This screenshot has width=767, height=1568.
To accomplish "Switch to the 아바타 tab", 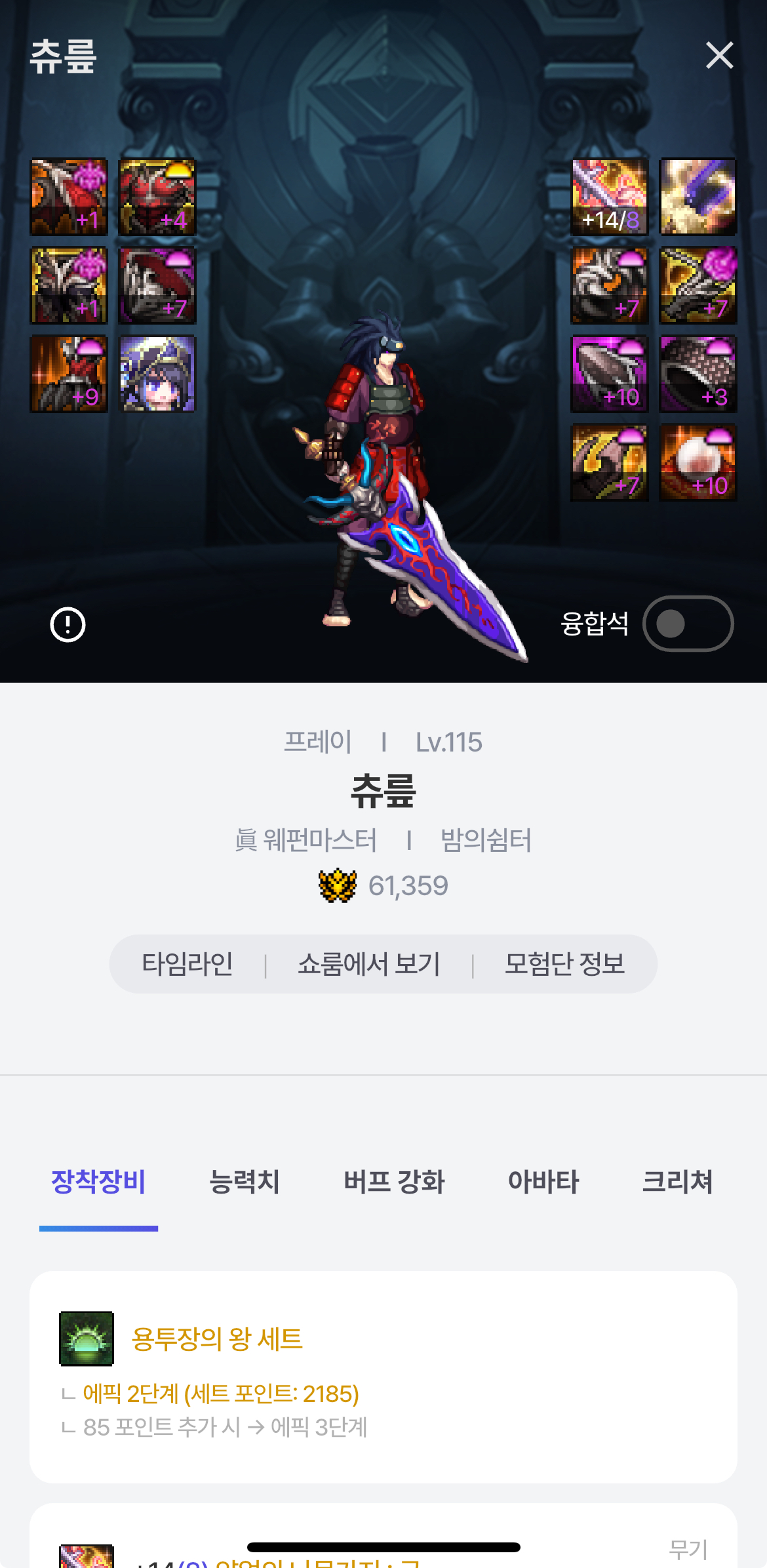I will [x=543, y=1182].
